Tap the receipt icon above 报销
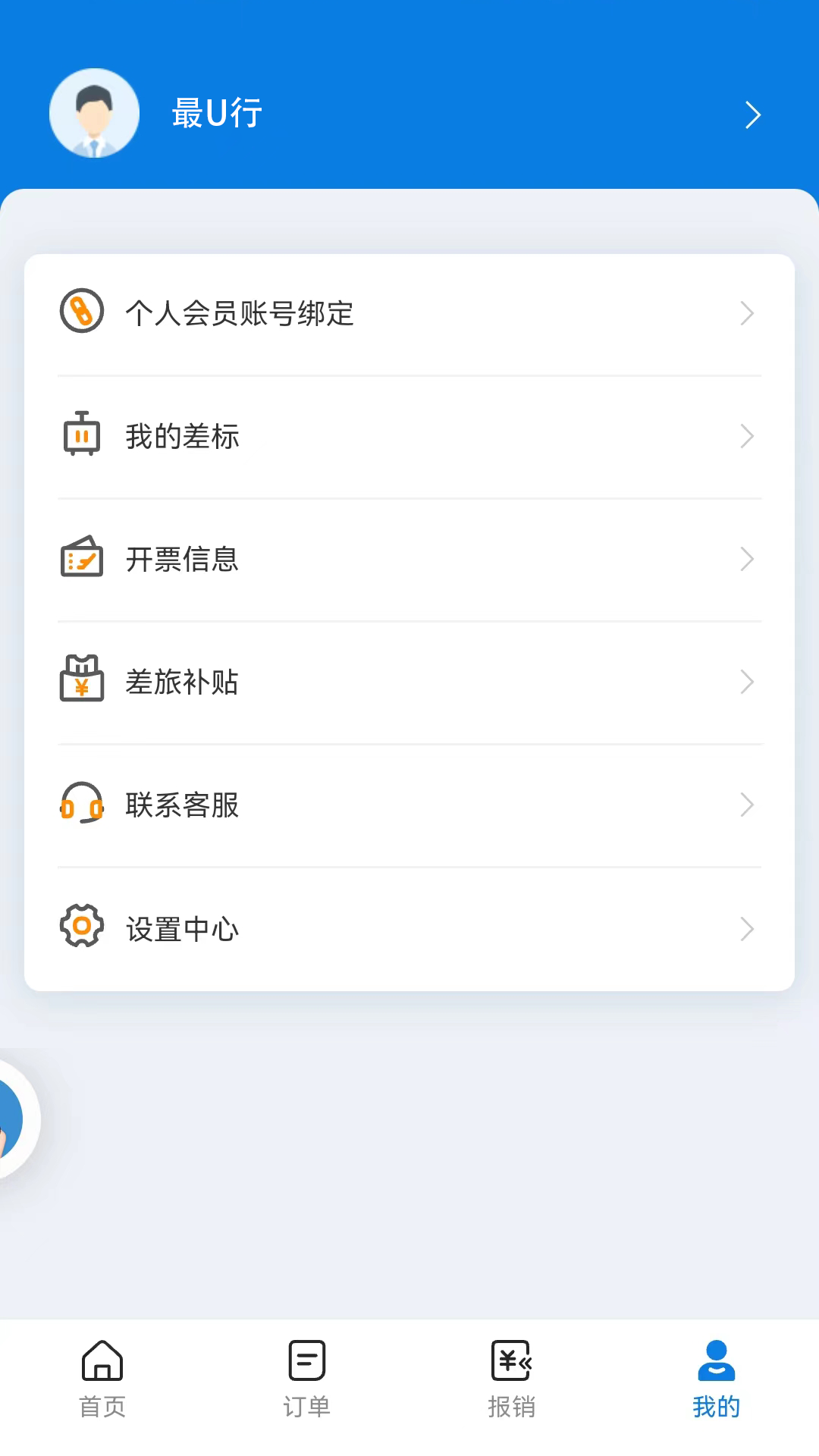Image resolution: width=819 pixels, height=1456 pixels. [x=512, y=1362]
